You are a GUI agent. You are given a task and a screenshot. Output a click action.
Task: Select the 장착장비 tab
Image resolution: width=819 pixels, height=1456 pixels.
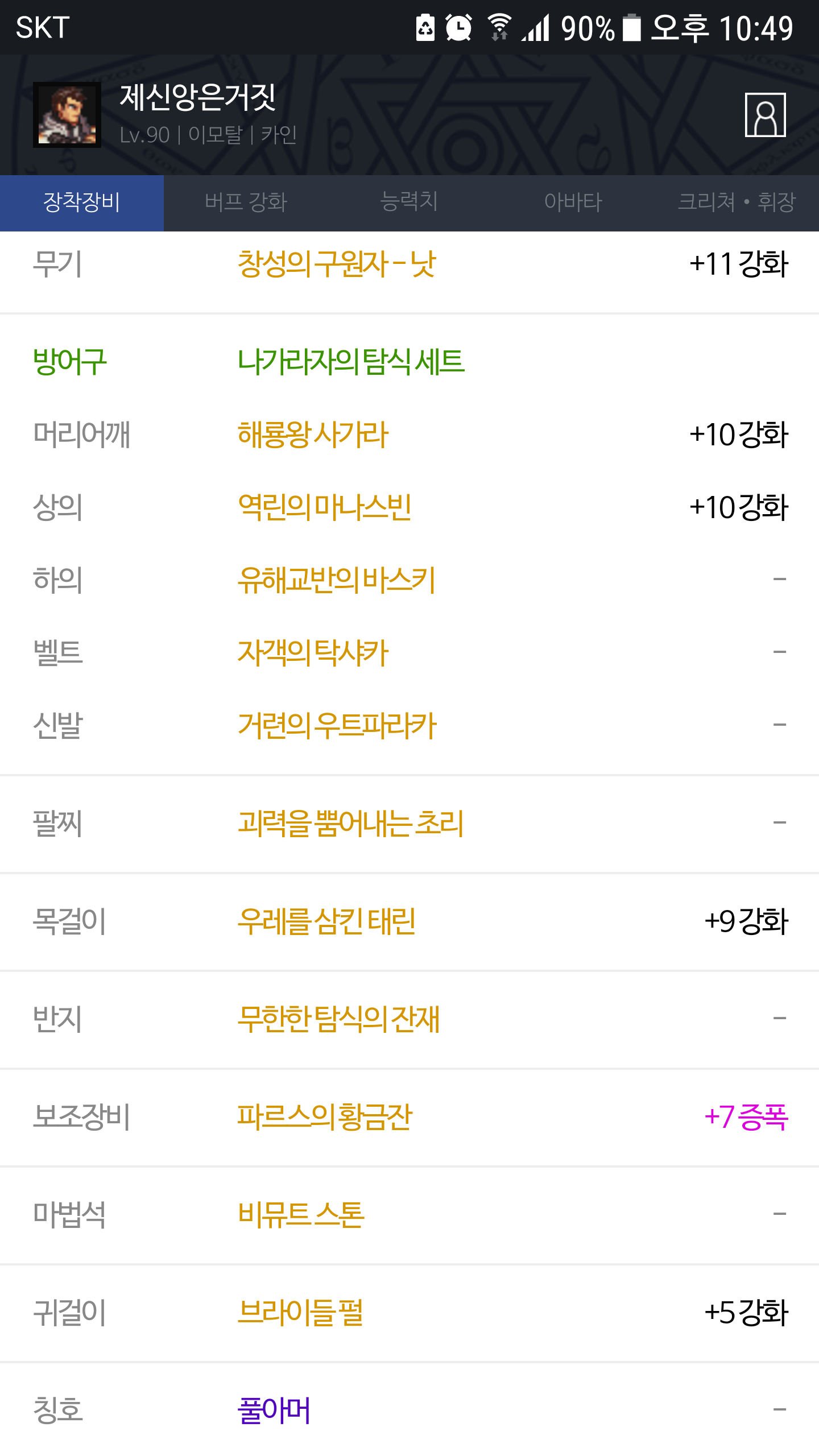(x=82, y=202)
